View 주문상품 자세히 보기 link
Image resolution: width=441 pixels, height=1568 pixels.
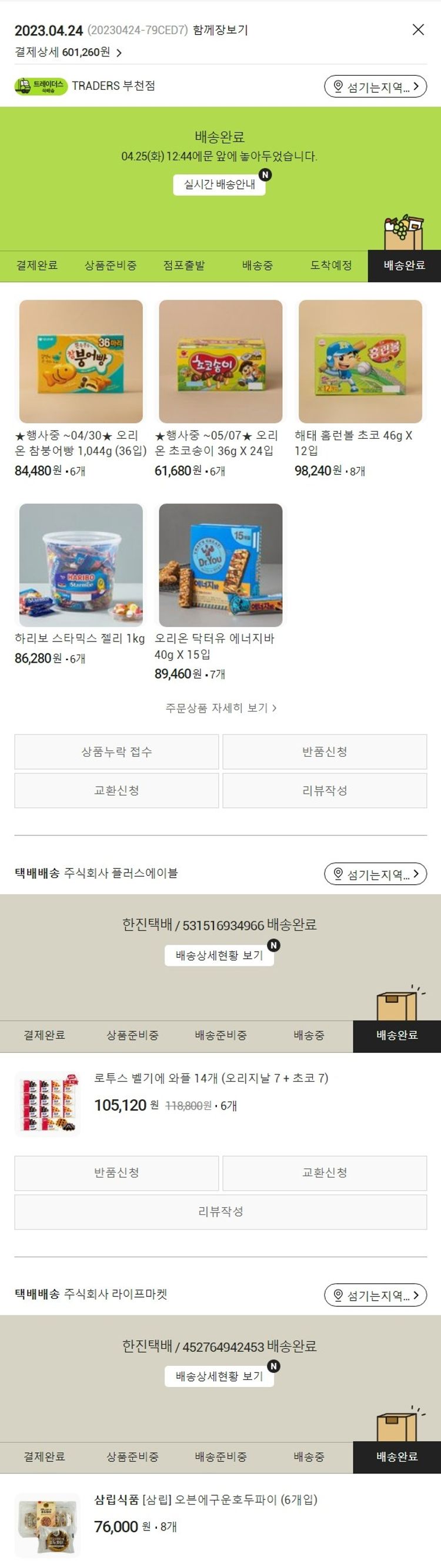pos(220,708)
